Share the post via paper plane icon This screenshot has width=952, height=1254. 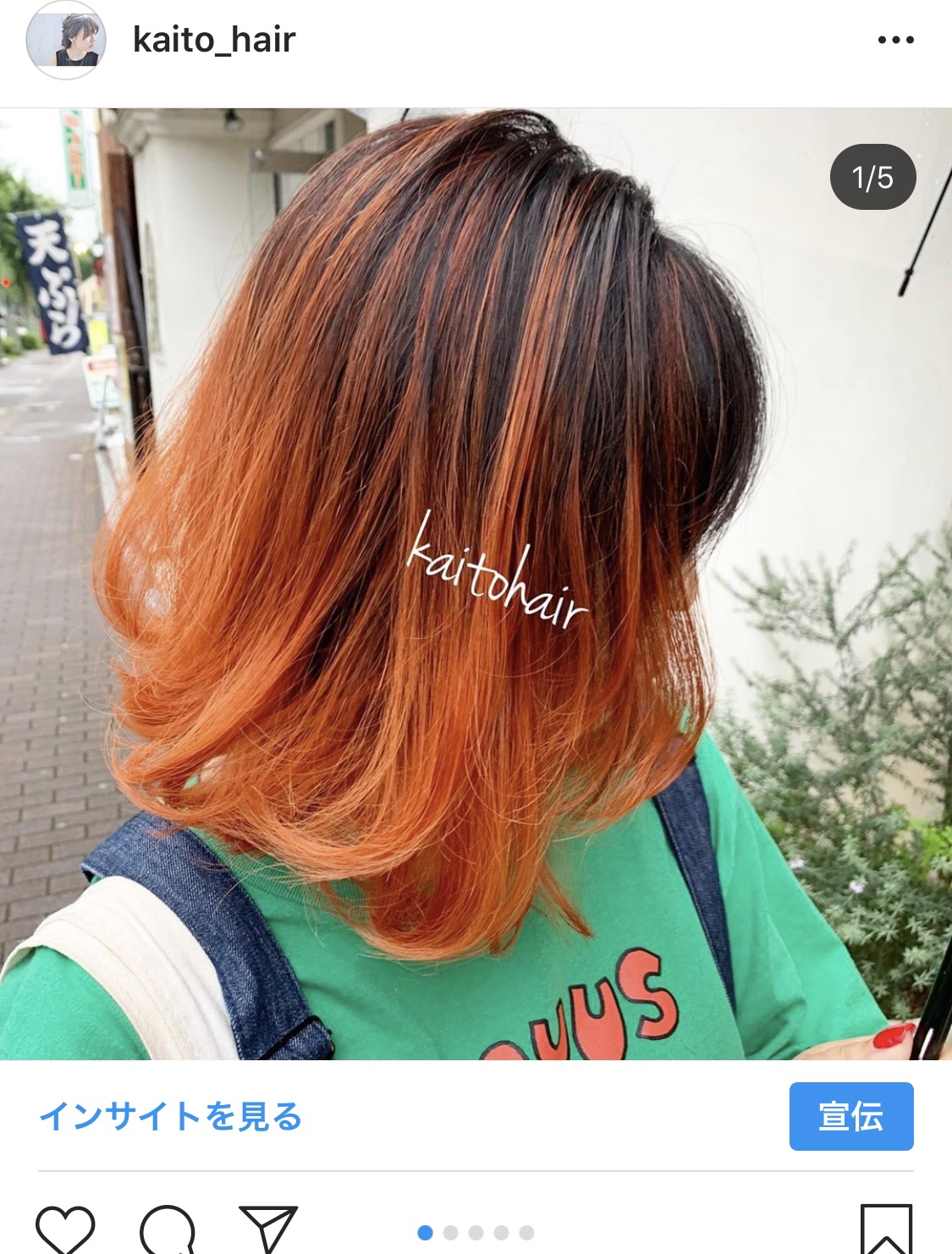[268, 1229]
